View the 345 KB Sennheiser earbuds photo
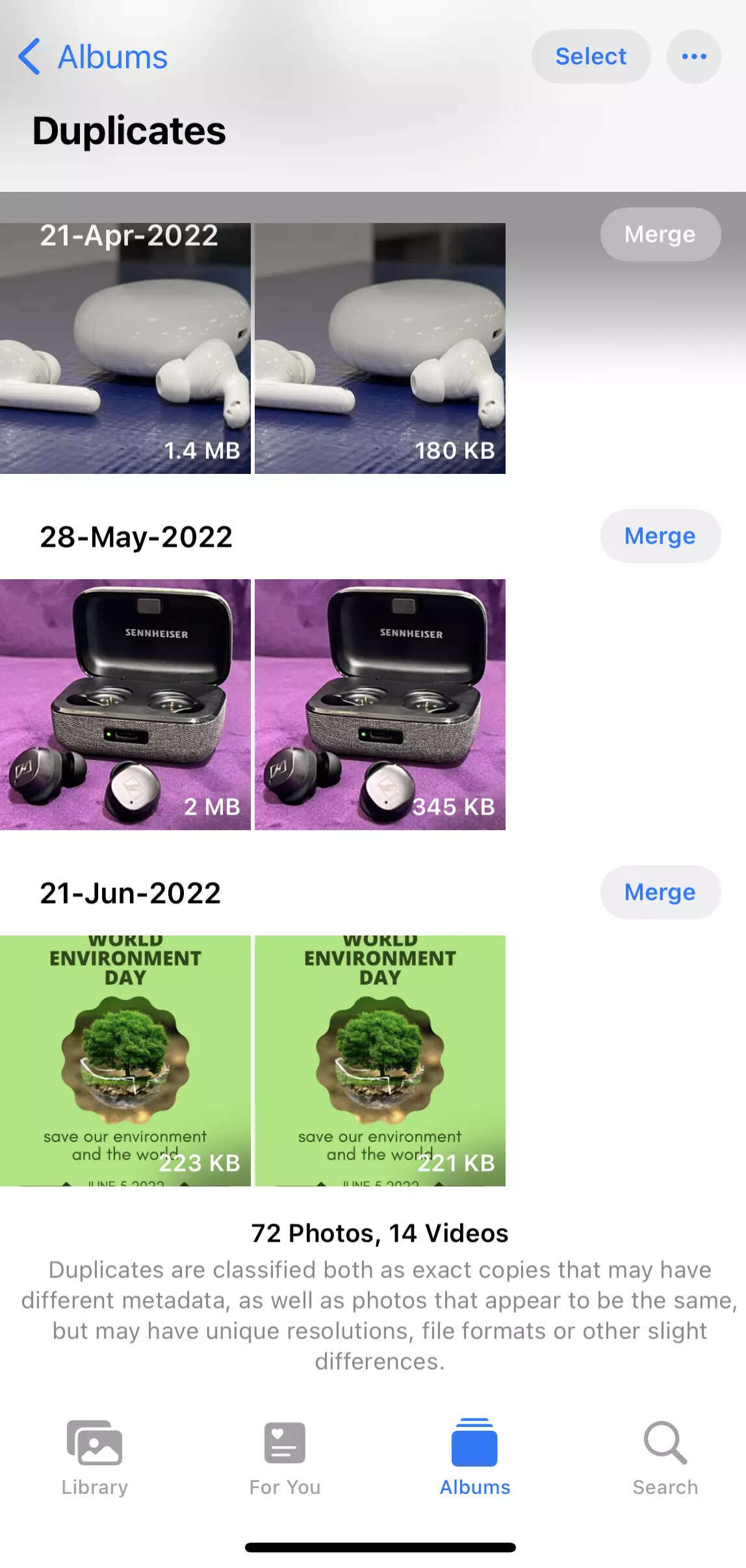This screenshot has width=746, height=1568. (380, 704)
